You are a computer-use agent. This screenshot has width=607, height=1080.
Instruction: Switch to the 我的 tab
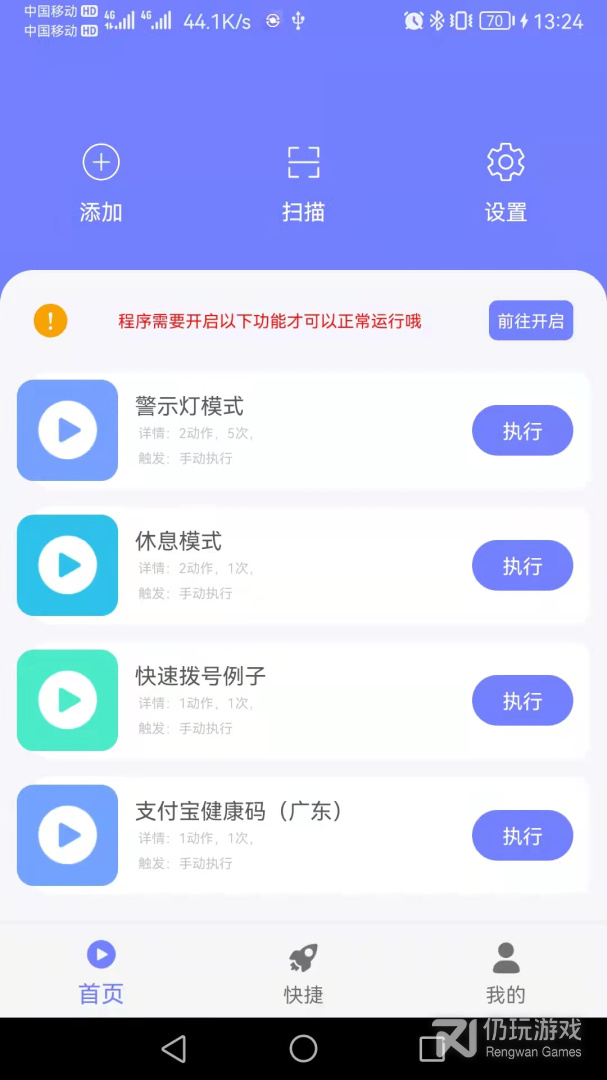(x=506, y=974)
